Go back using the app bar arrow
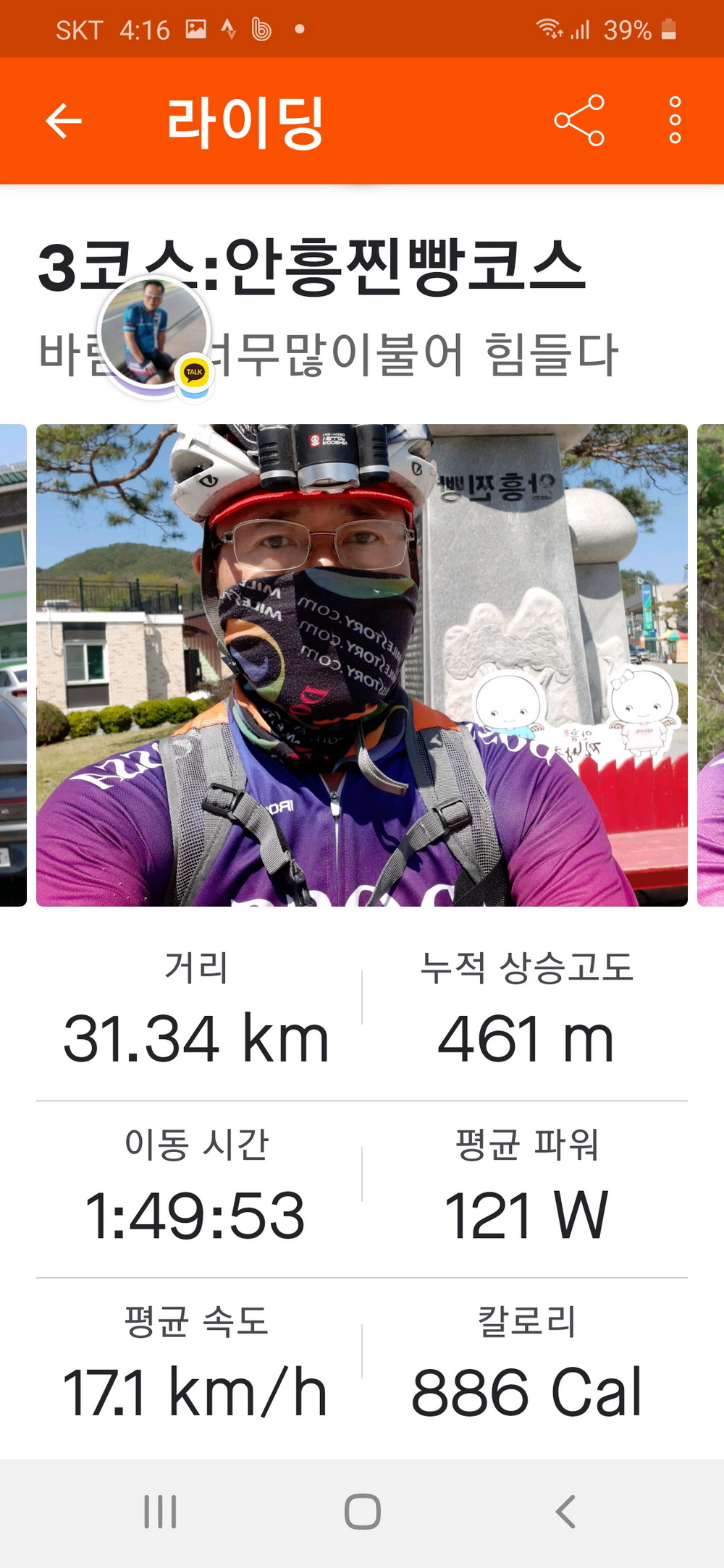The height and width of the screenshot is (1568, 724). 64,121
